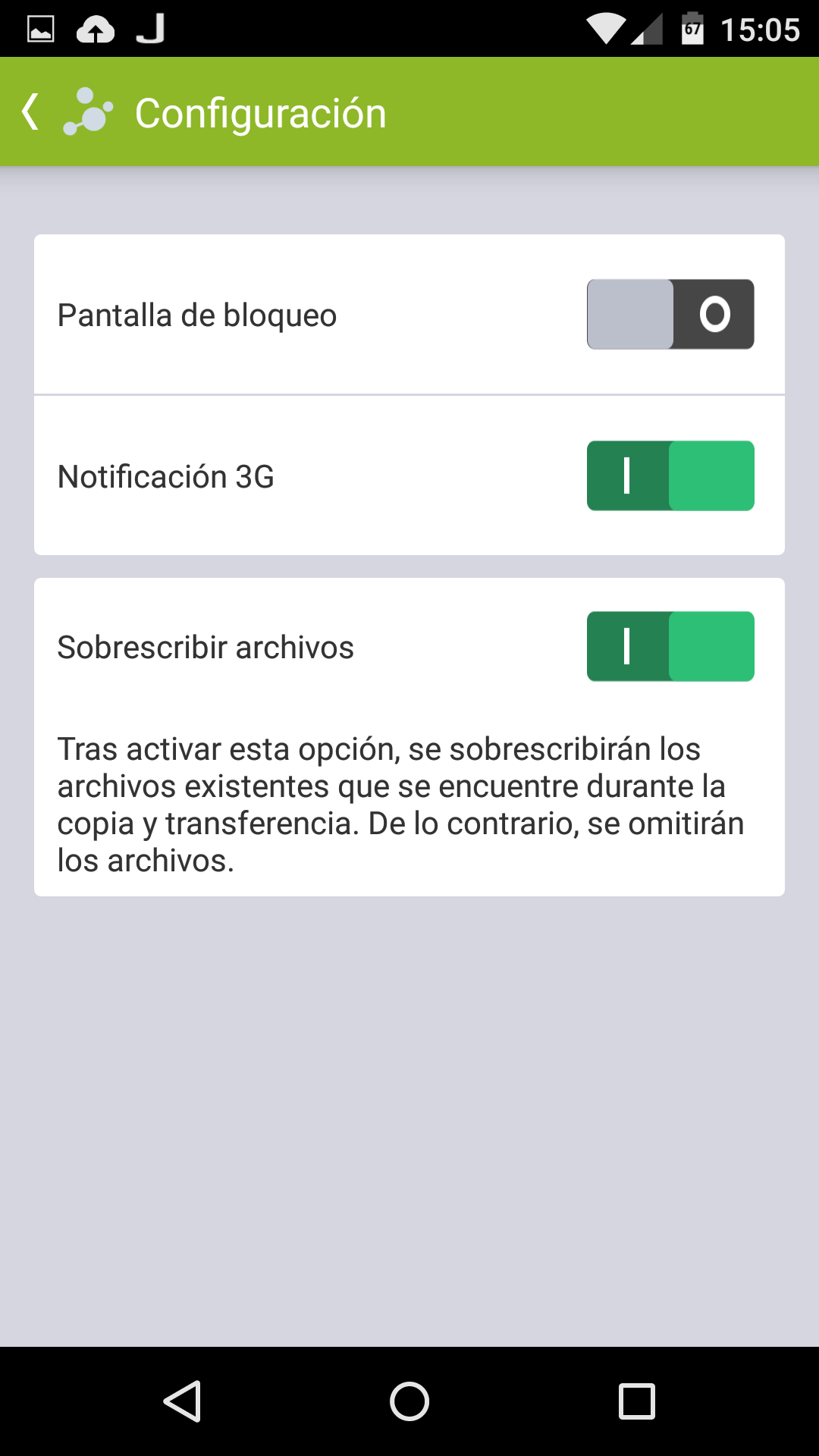Open the image gallery icon in the status bar
Image resolution: width=819 pixels, height=1456 pixels.
[x=39, y=27]
